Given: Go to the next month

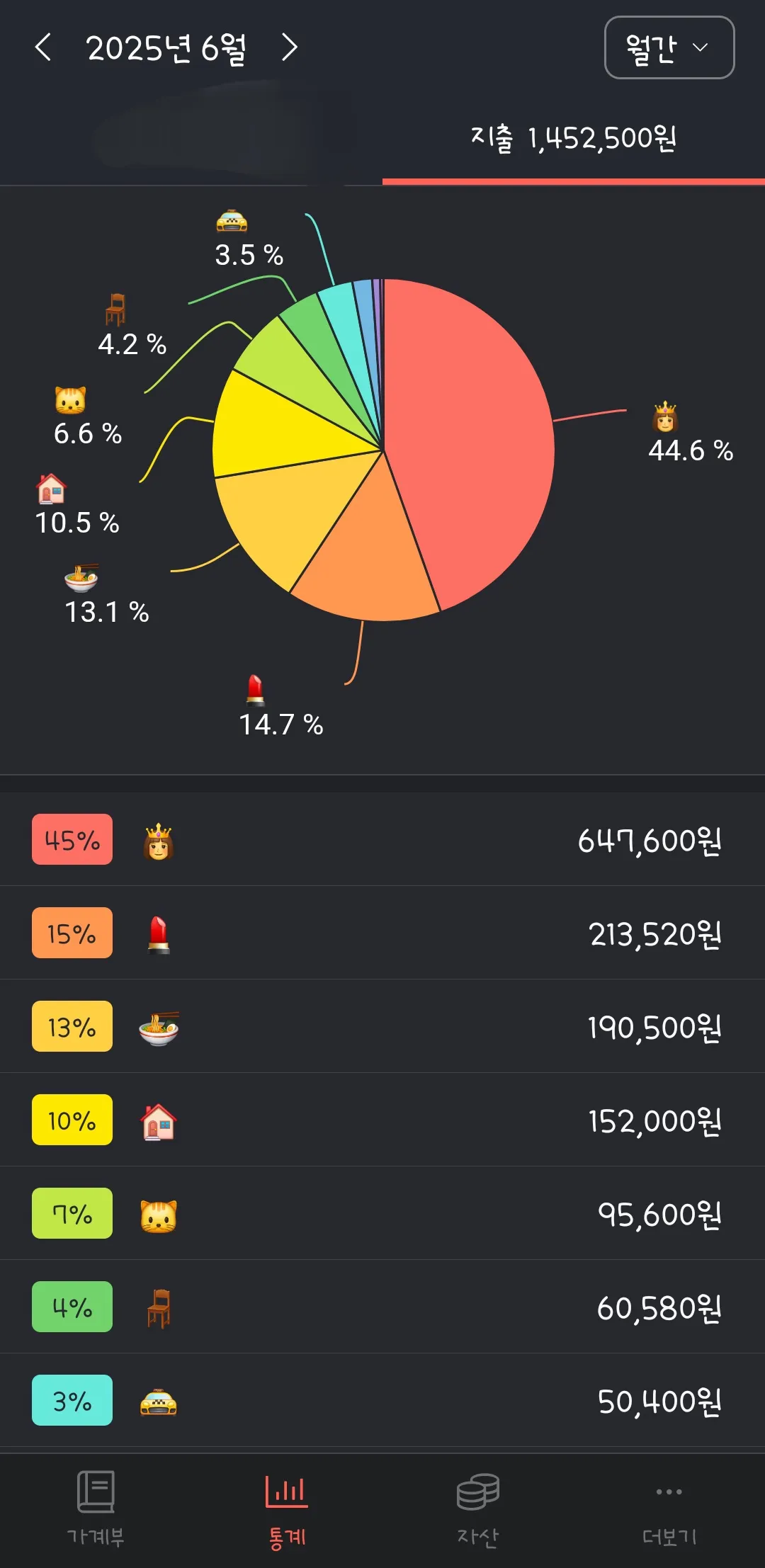Looking at the screenshot, I should click(x=289, y=47).
